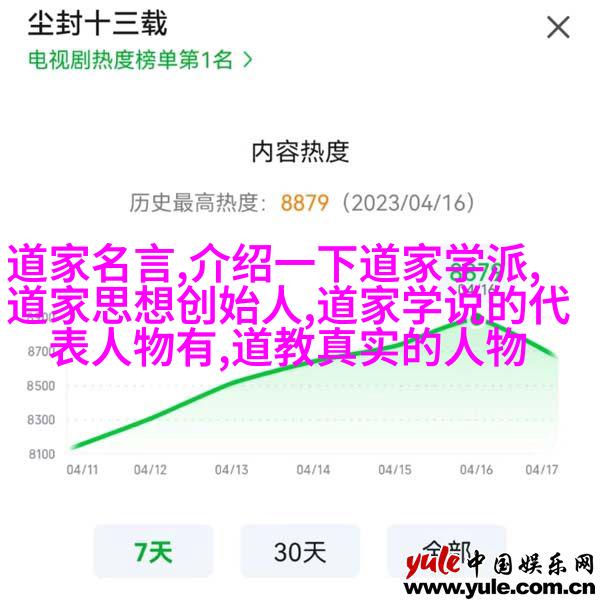Switch to the 全部 range
600x600 pixels.
[446, 550]
